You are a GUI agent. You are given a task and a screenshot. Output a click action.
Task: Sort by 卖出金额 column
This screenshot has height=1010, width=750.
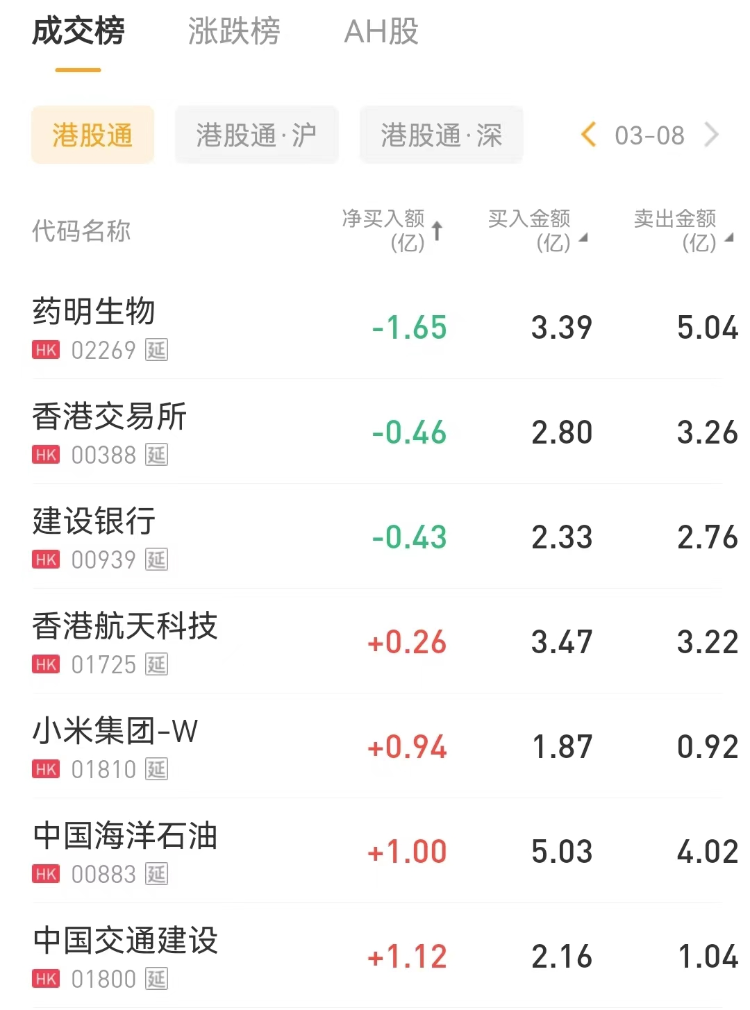pos(682,230)
